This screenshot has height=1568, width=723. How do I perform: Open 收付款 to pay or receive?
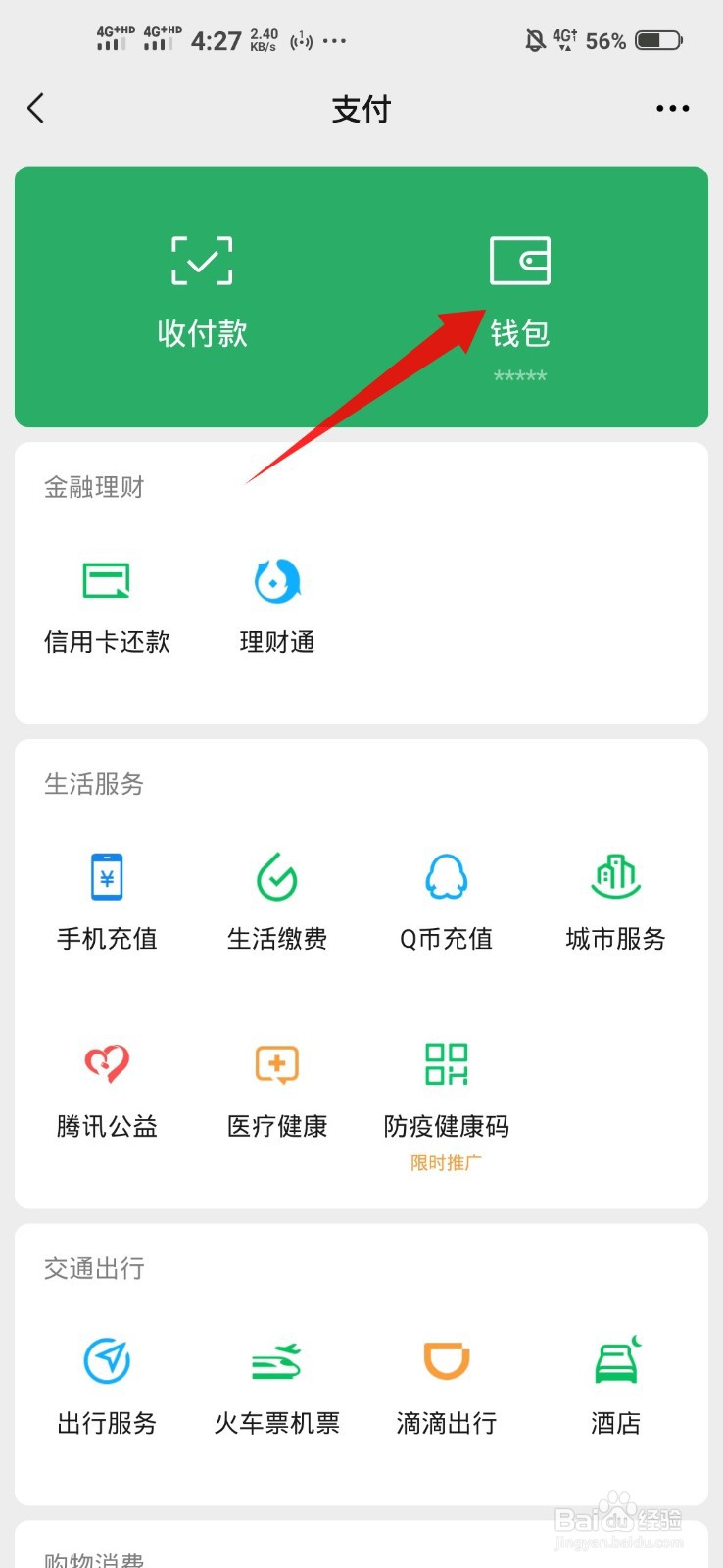click(x=202, y=292)
